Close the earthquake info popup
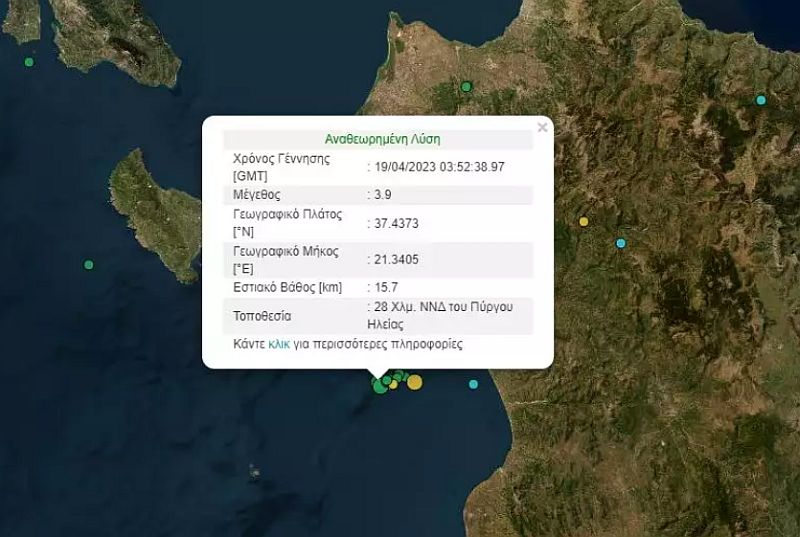The height and width of the screenshot is (537, 800). pyautogui.click(x=542, y=128)
